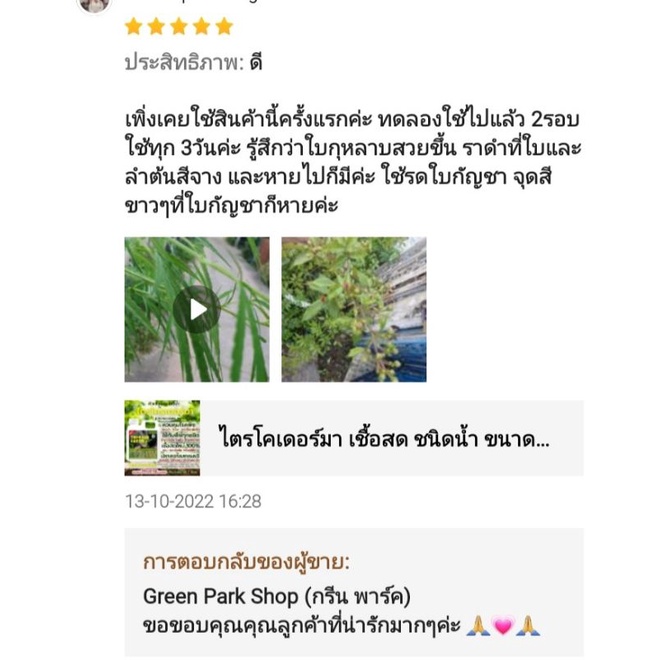
Task: Play the review video of the leaves
Action: point(196,309)
